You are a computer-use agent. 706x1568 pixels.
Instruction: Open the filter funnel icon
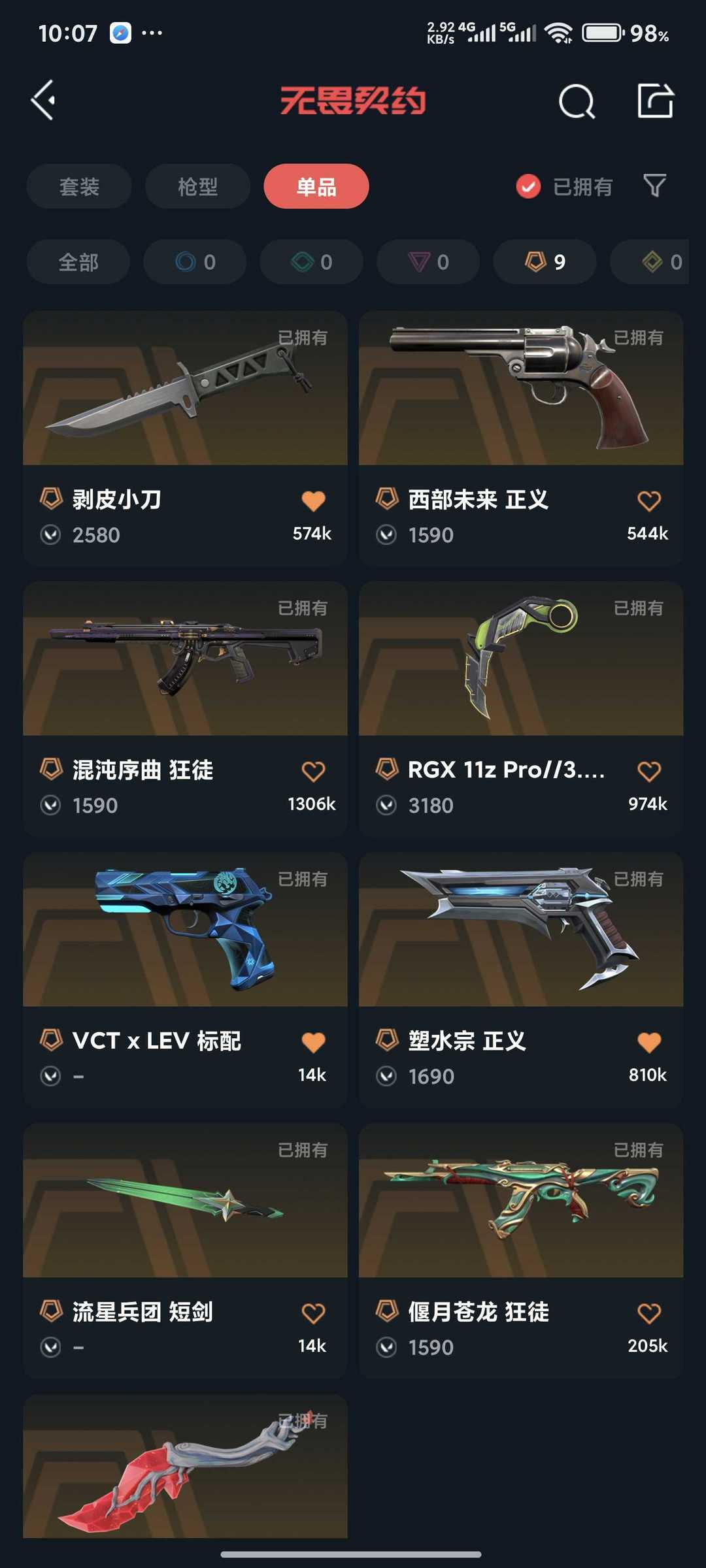(654, 186)
